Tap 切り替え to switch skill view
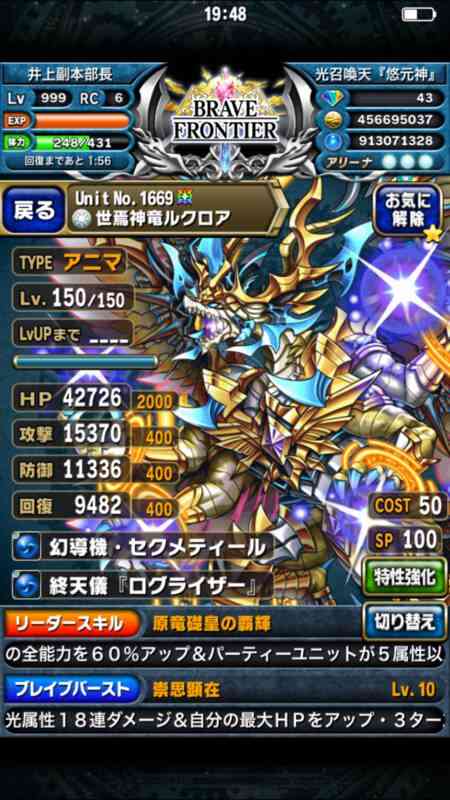Viewport: 450px width, 800px height. (405, 622)
